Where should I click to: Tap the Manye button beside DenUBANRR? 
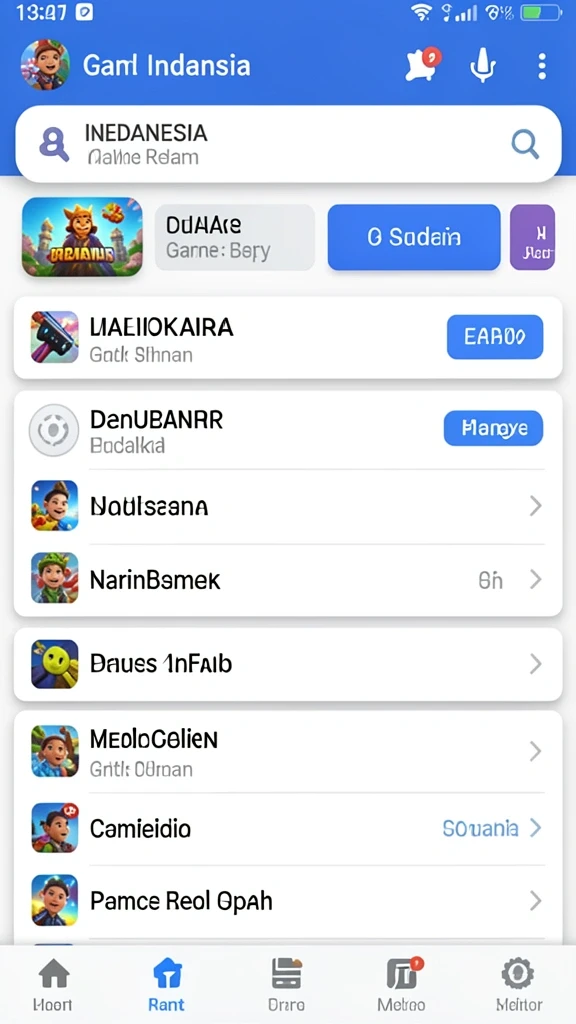[494, 428]
